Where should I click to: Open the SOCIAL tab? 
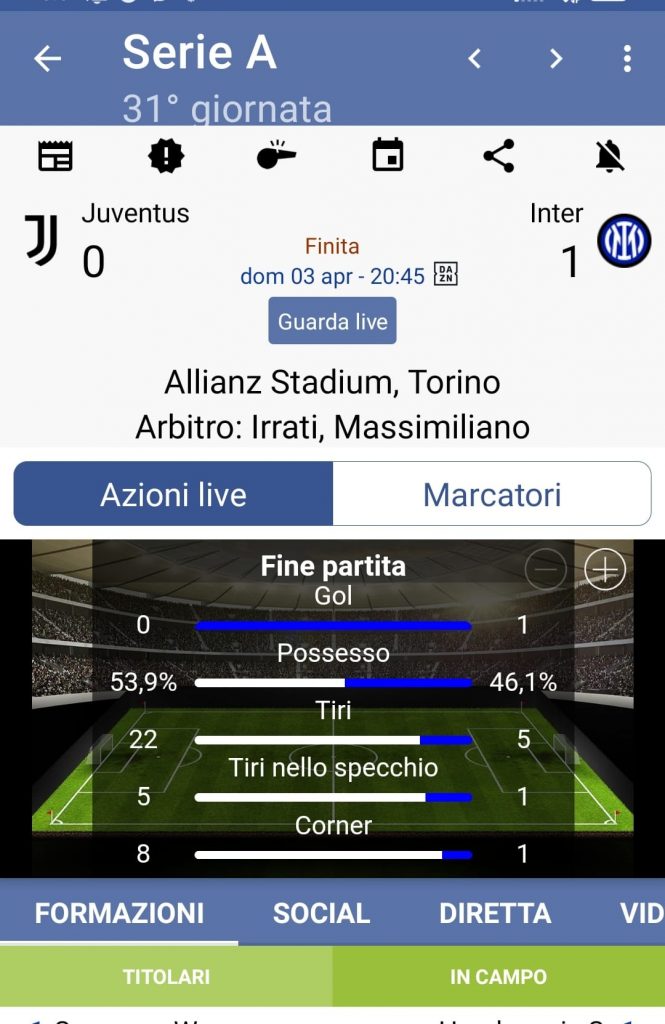(x=321, y=913)
